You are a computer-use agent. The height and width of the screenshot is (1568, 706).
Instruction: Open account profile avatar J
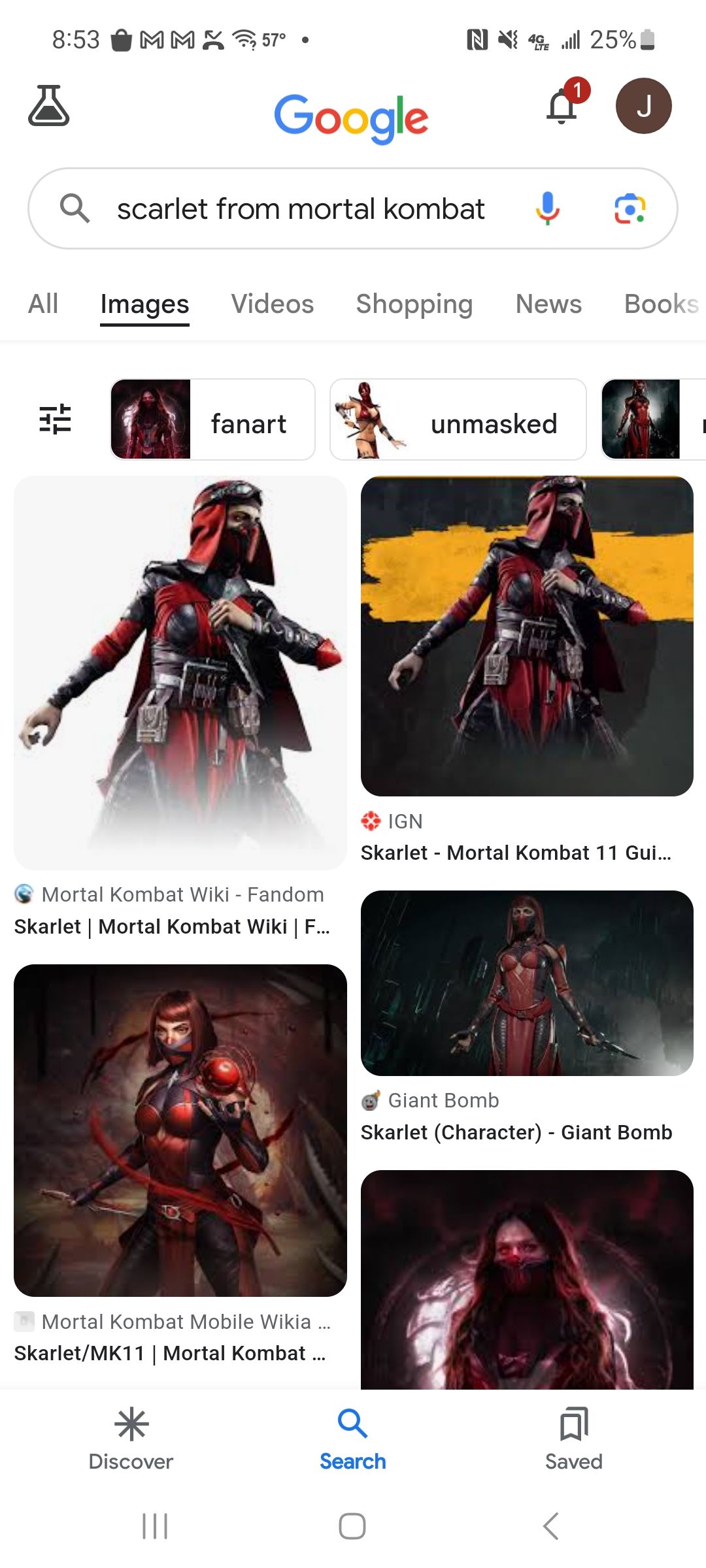click(643, 106)
